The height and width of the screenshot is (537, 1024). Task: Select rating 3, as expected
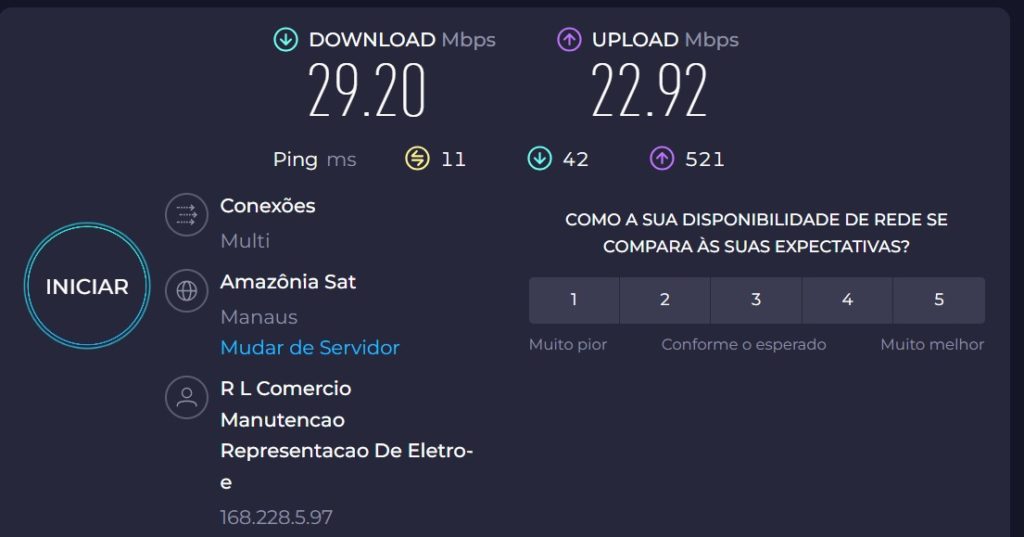point(756,300)
